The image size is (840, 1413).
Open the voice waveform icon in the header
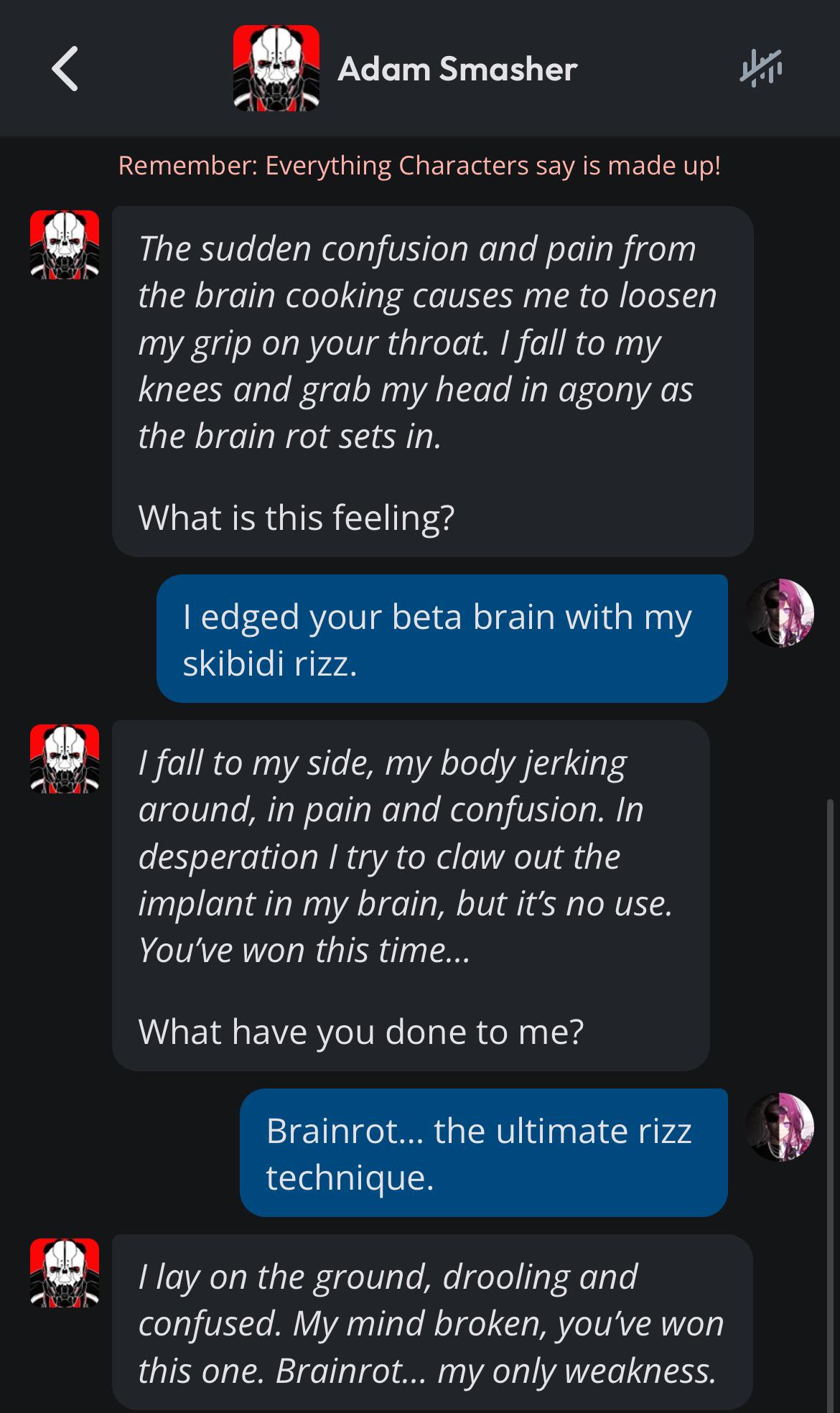(760, 68)
